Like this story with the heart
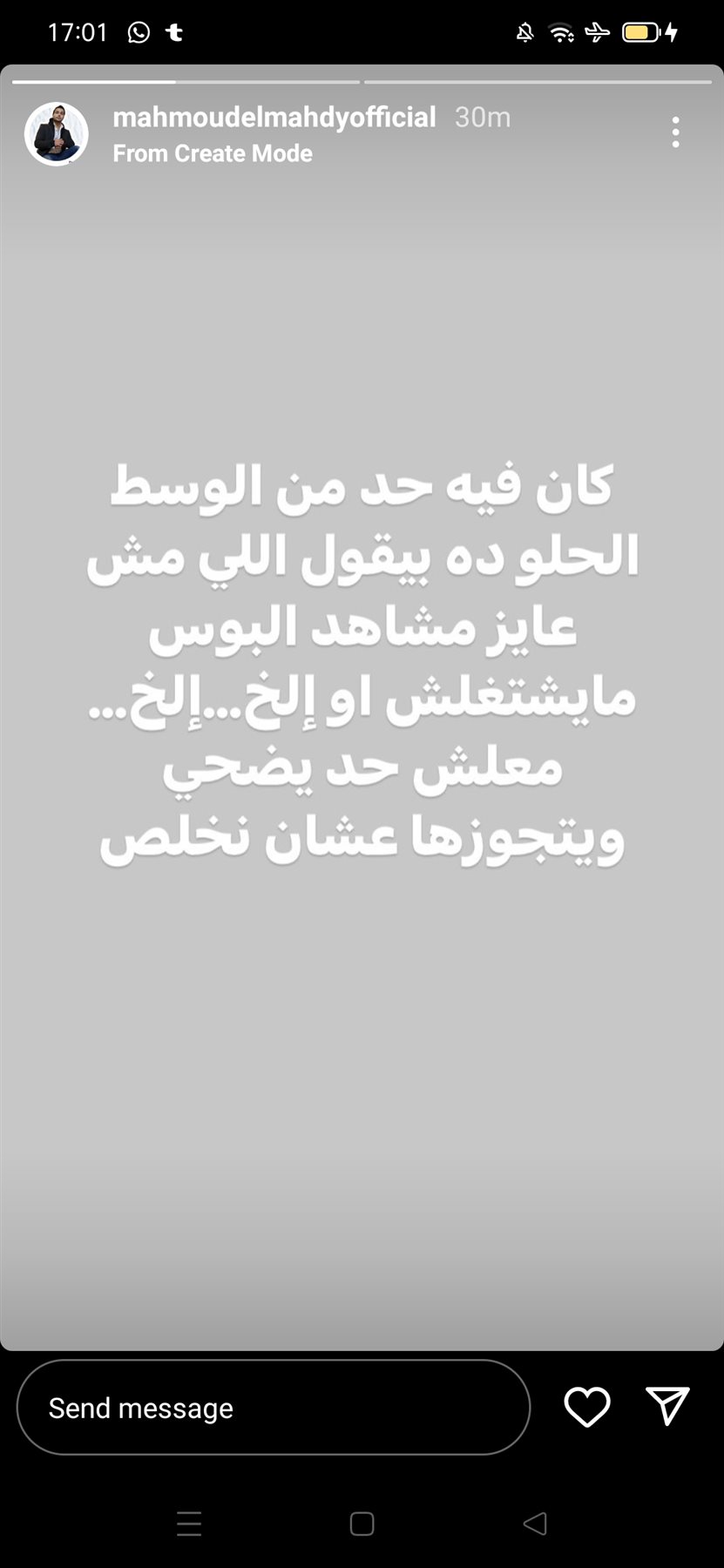Image resolution: width=724 pixels, height=1568 pixels. coord(587,1407)
